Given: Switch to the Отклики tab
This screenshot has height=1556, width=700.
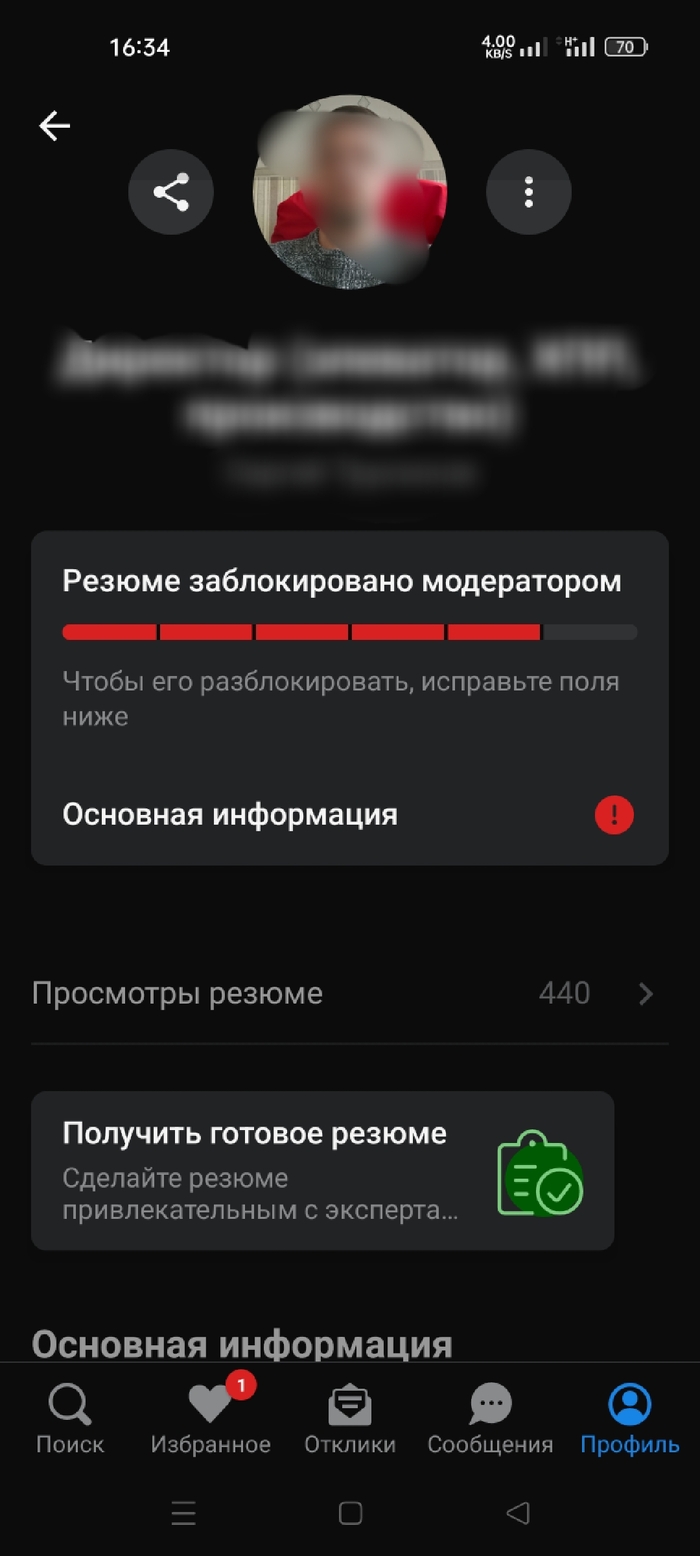Looking at the screenshot, I should (350, 1420).
